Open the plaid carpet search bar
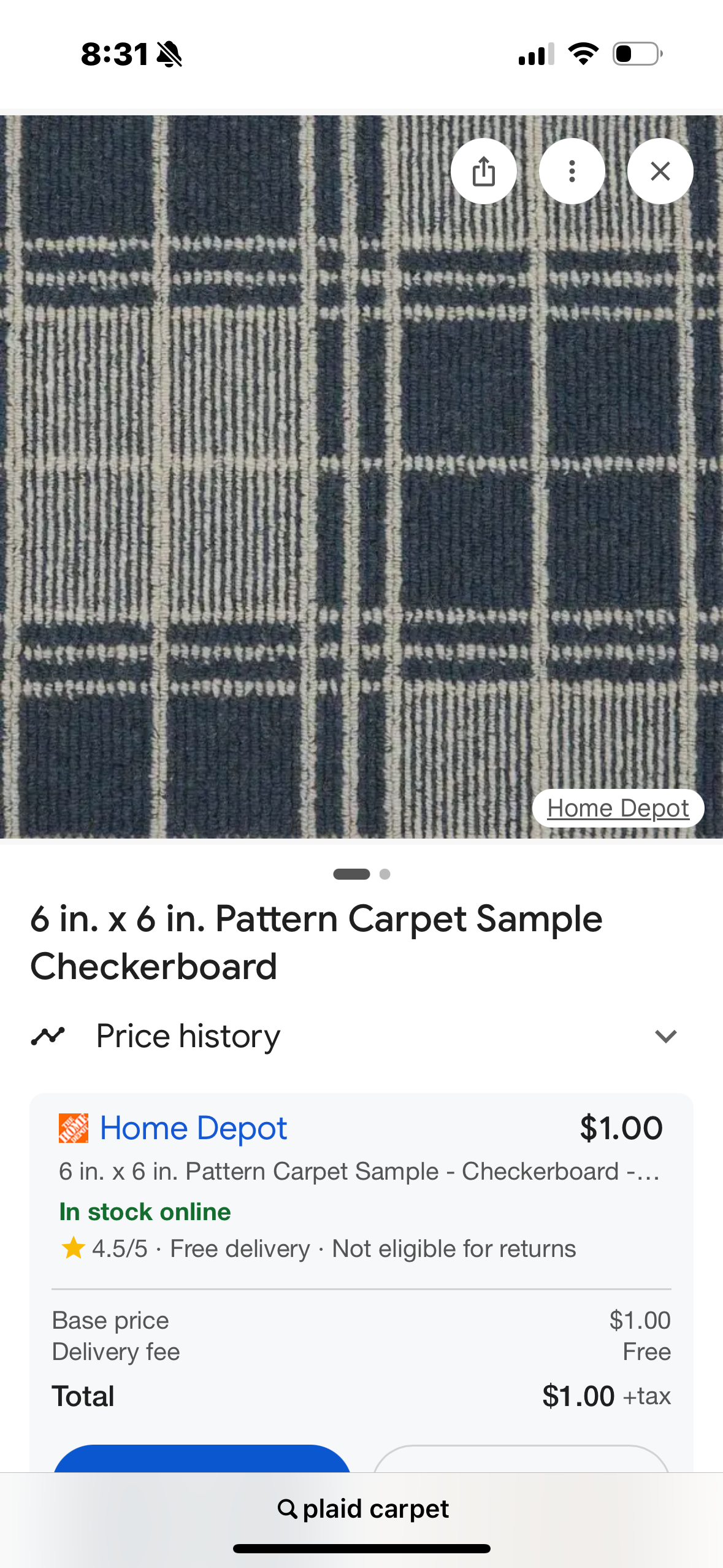Image resolution: width=723 pixels, height=1568 pixels. pyautogui.click(x=362, y=1508)
